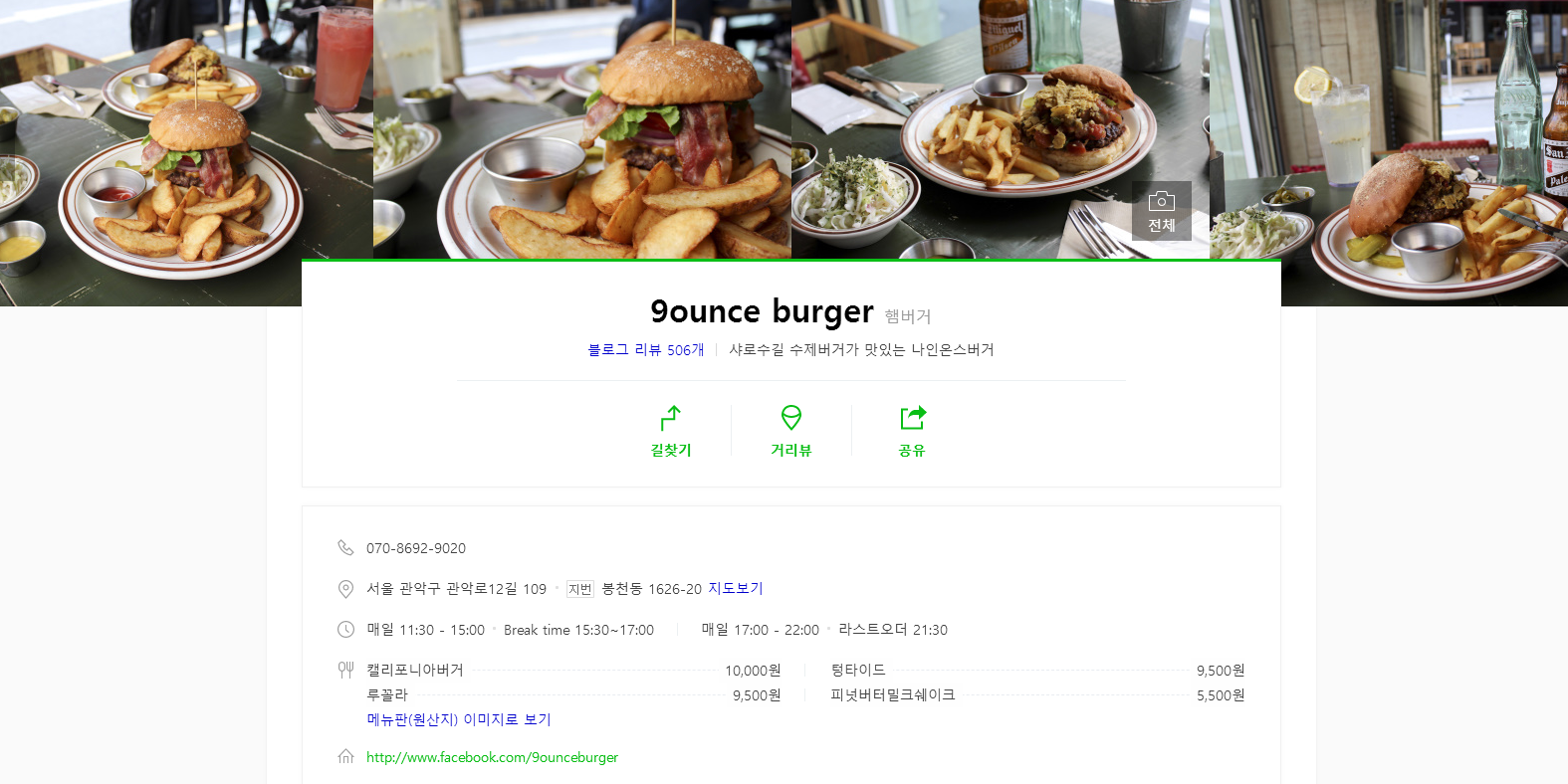Call phone number 070-8692-9020
Viewport: 1568px width, 784px height.
(415, 548)
